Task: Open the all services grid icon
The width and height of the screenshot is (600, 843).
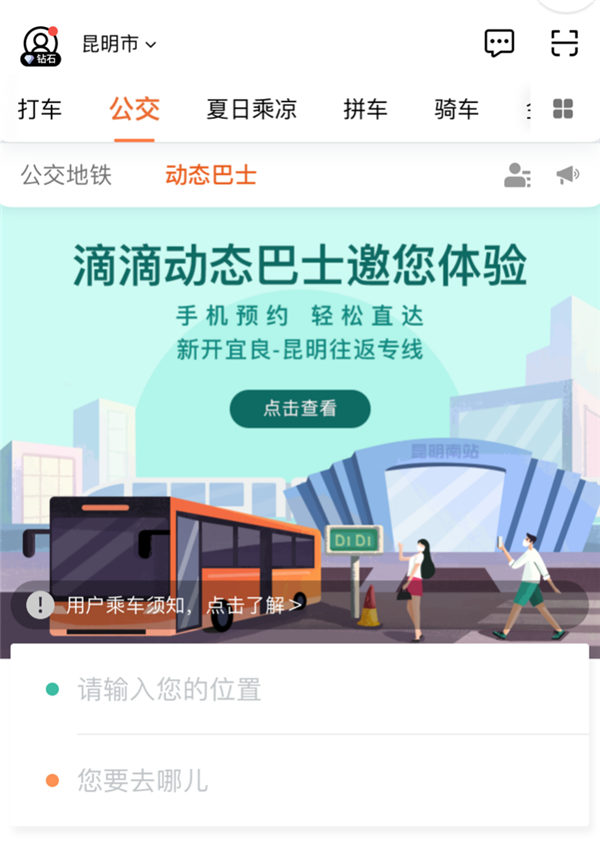Action: point(563,110)
